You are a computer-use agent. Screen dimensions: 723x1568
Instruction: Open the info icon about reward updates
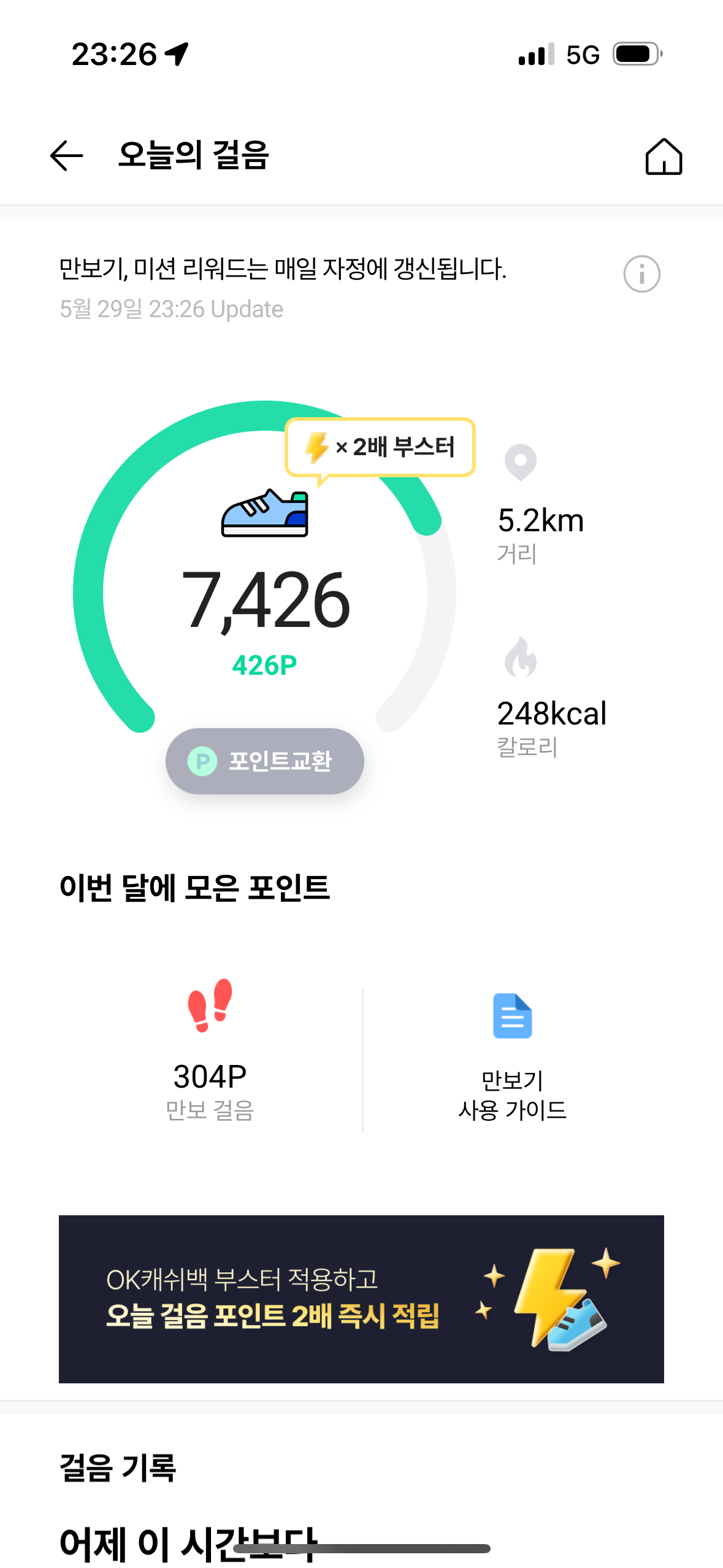[641, 274]
